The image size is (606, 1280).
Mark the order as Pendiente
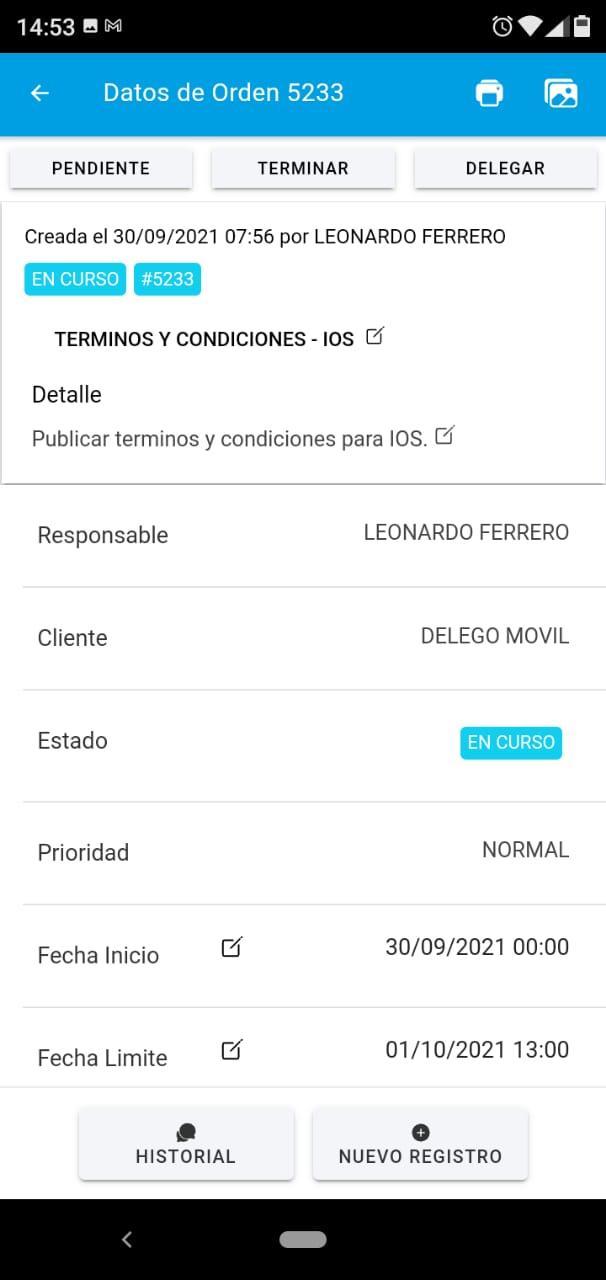(x=101, y=168)
